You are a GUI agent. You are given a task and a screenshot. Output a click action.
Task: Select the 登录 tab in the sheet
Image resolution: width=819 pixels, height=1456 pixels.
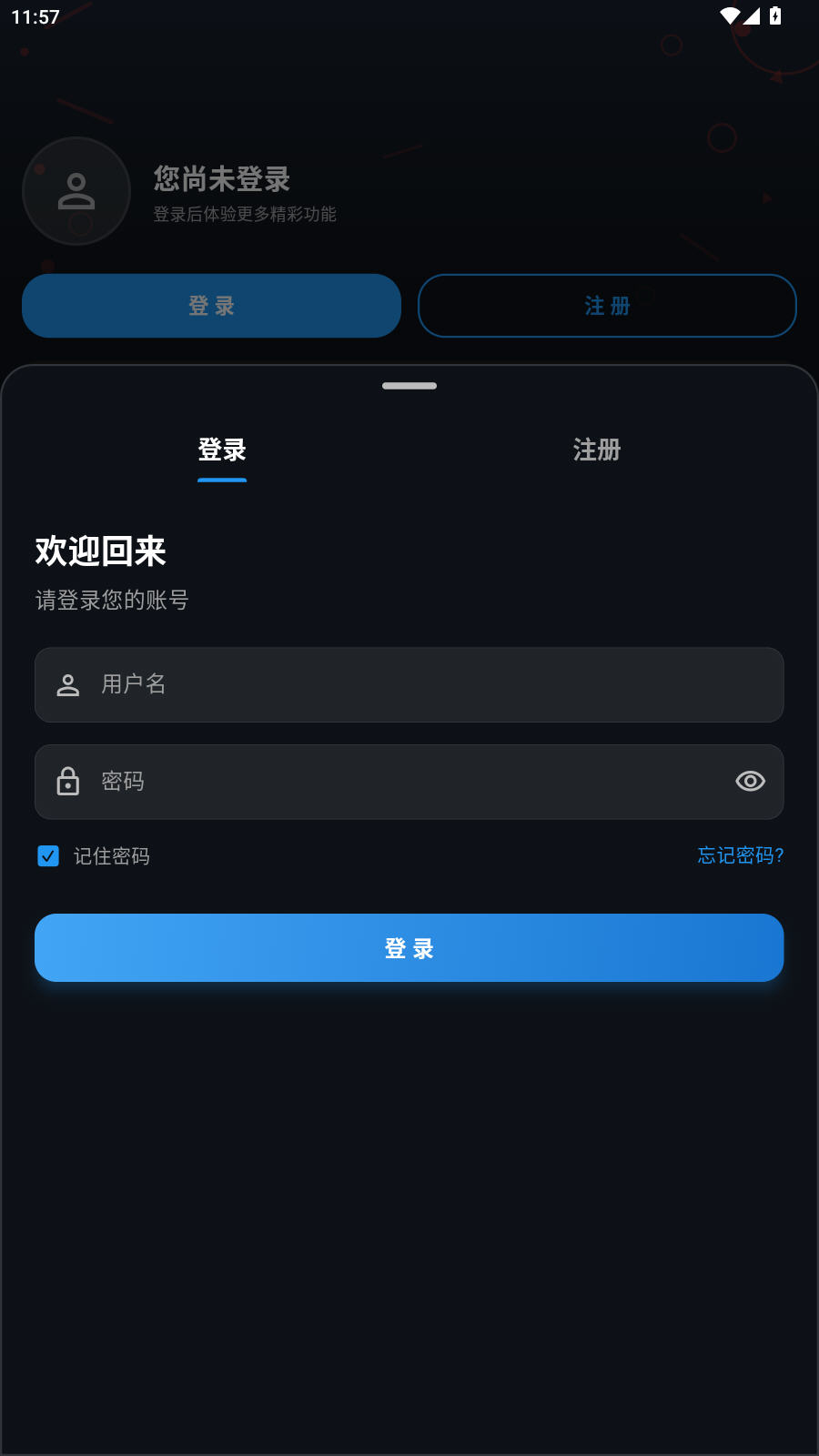point(222,450)
